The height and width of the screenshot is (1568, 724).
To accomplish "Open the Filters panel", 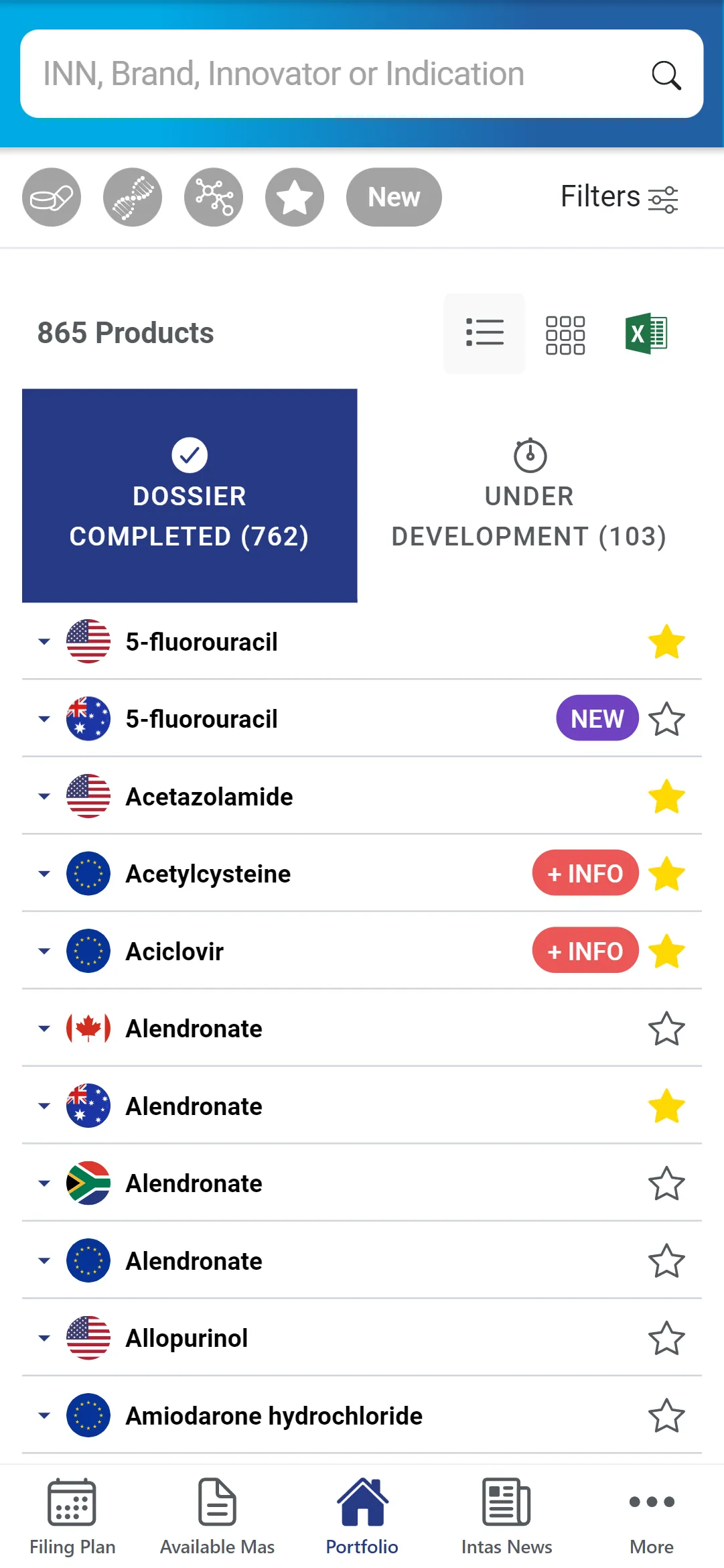I will tap(620, 198).
